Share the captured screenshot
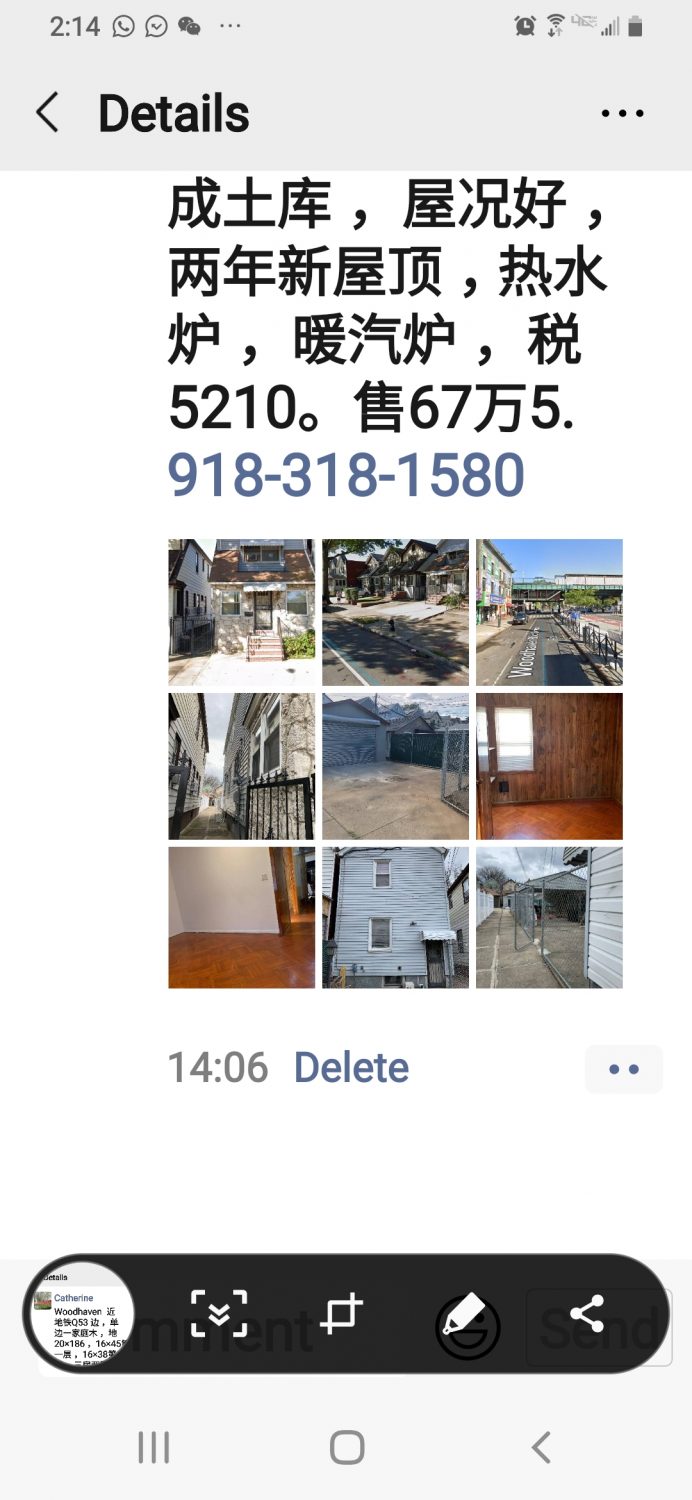Image resolution: width=692 pixels, height=1500 pixels. pyautogui.click(x=586, y=1314)
